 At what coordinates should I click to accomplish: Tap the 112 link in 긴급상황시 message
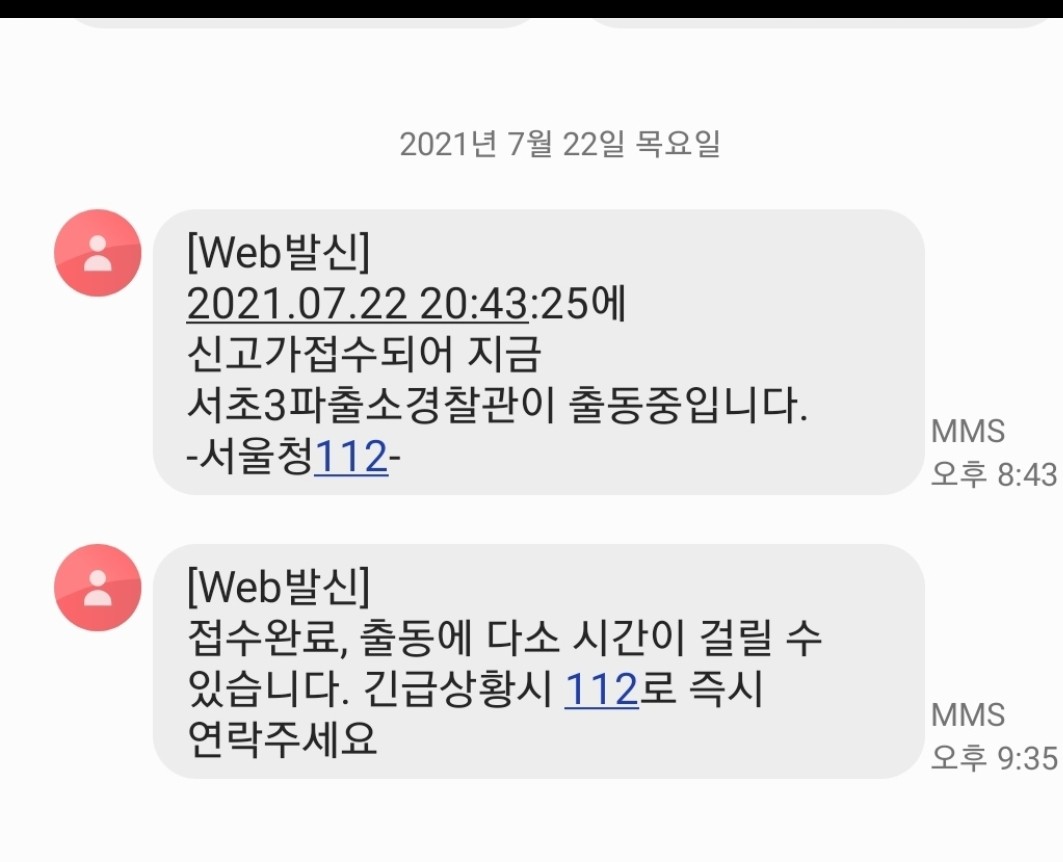pyautogui.click(x=601, y=689)
